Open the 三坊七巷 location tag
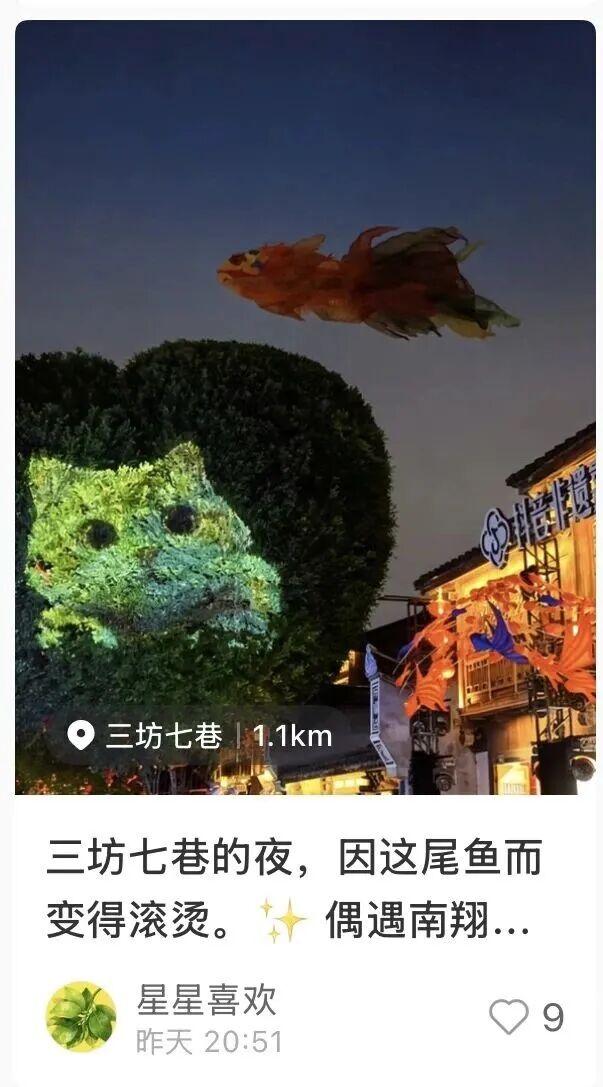 (163, 737)
